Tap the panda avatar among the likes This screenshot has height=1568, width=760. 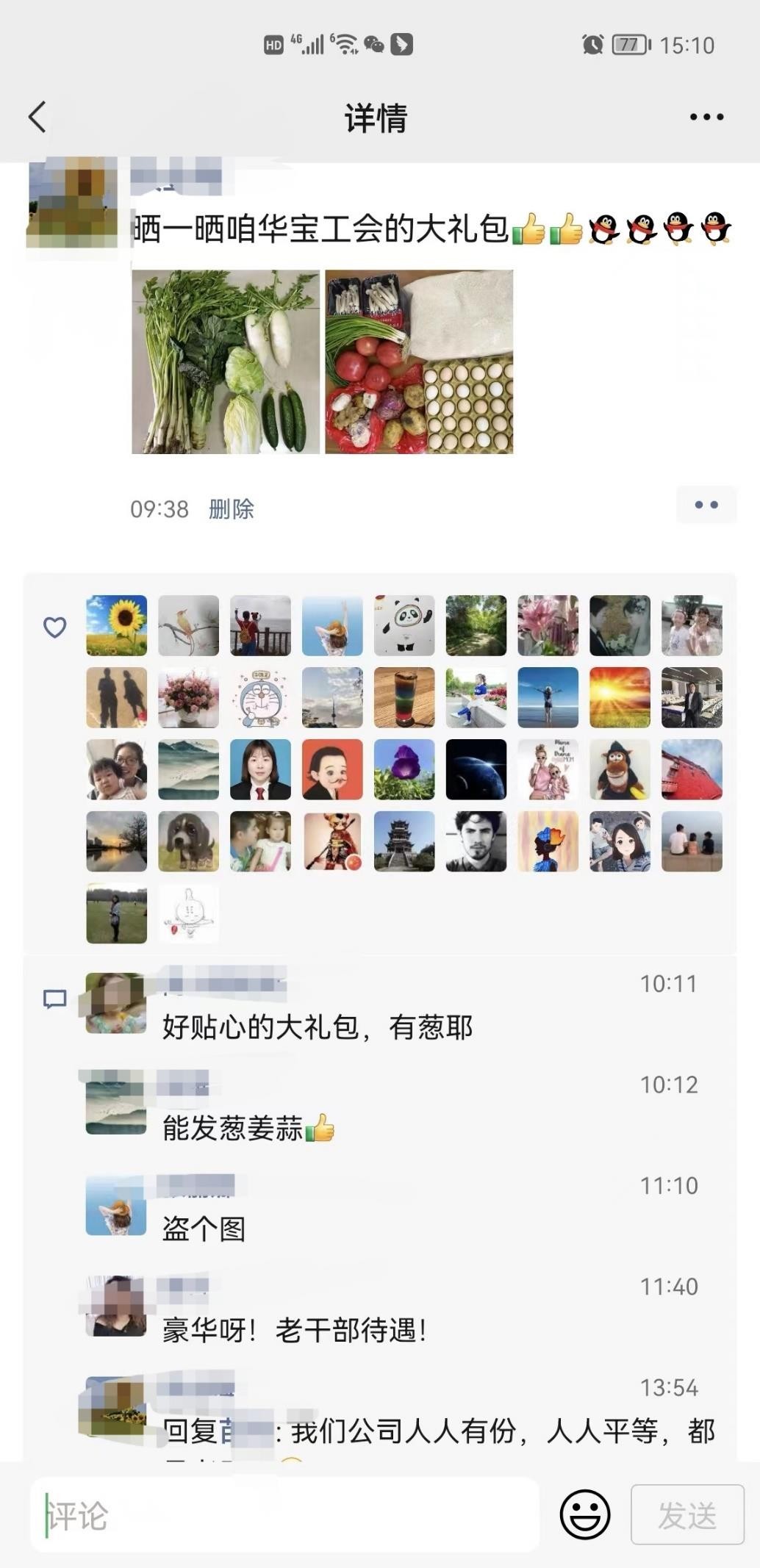coord(404,625)
